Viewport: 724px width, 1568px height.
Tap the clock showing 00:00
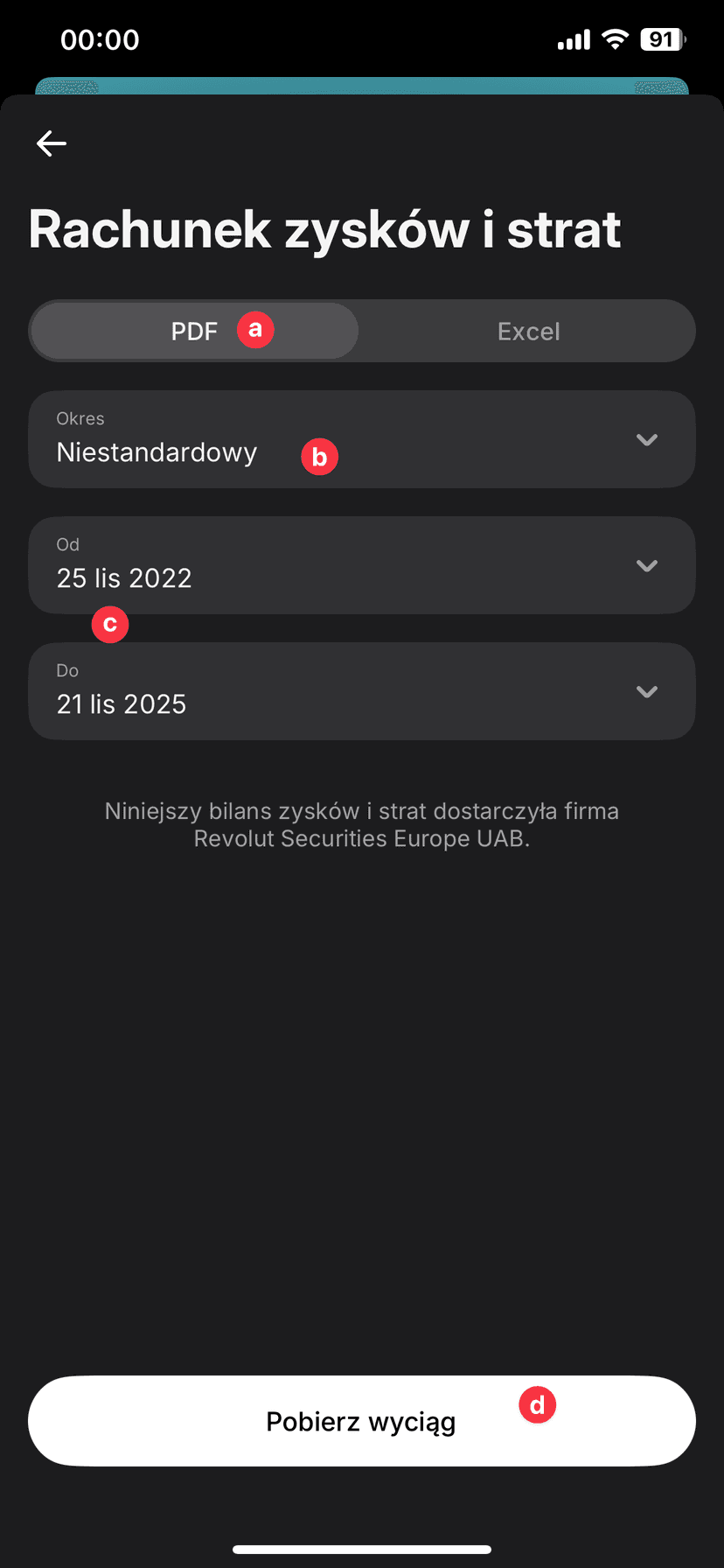pos(100,38)
